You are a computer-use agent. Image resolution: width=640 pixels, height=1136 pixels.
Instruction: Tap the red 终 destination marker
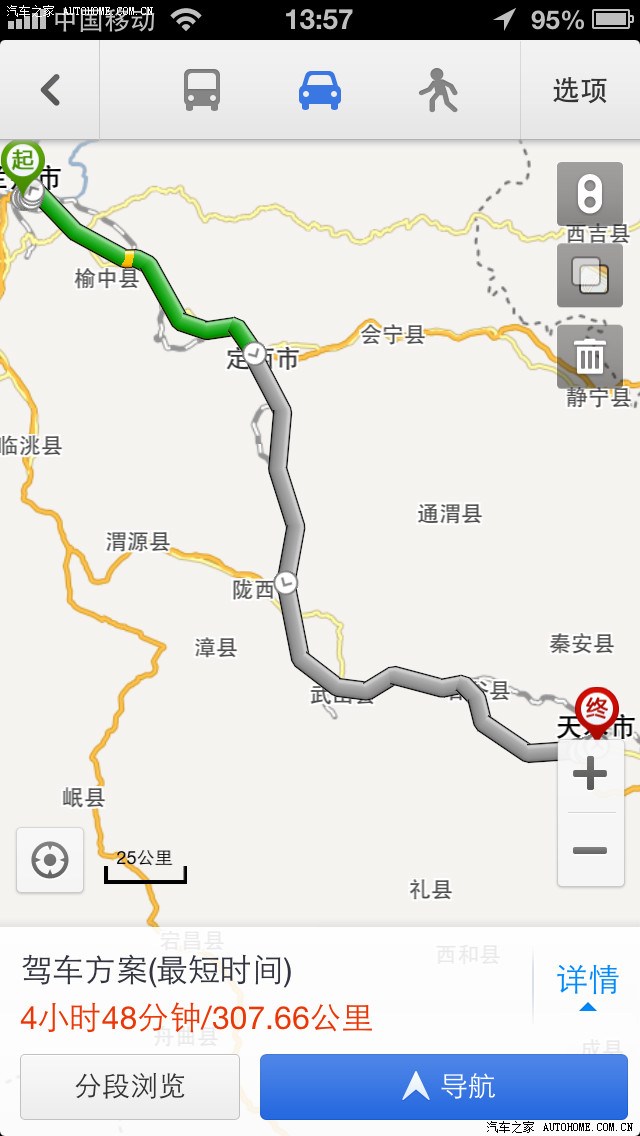click(x=597, y=711)
